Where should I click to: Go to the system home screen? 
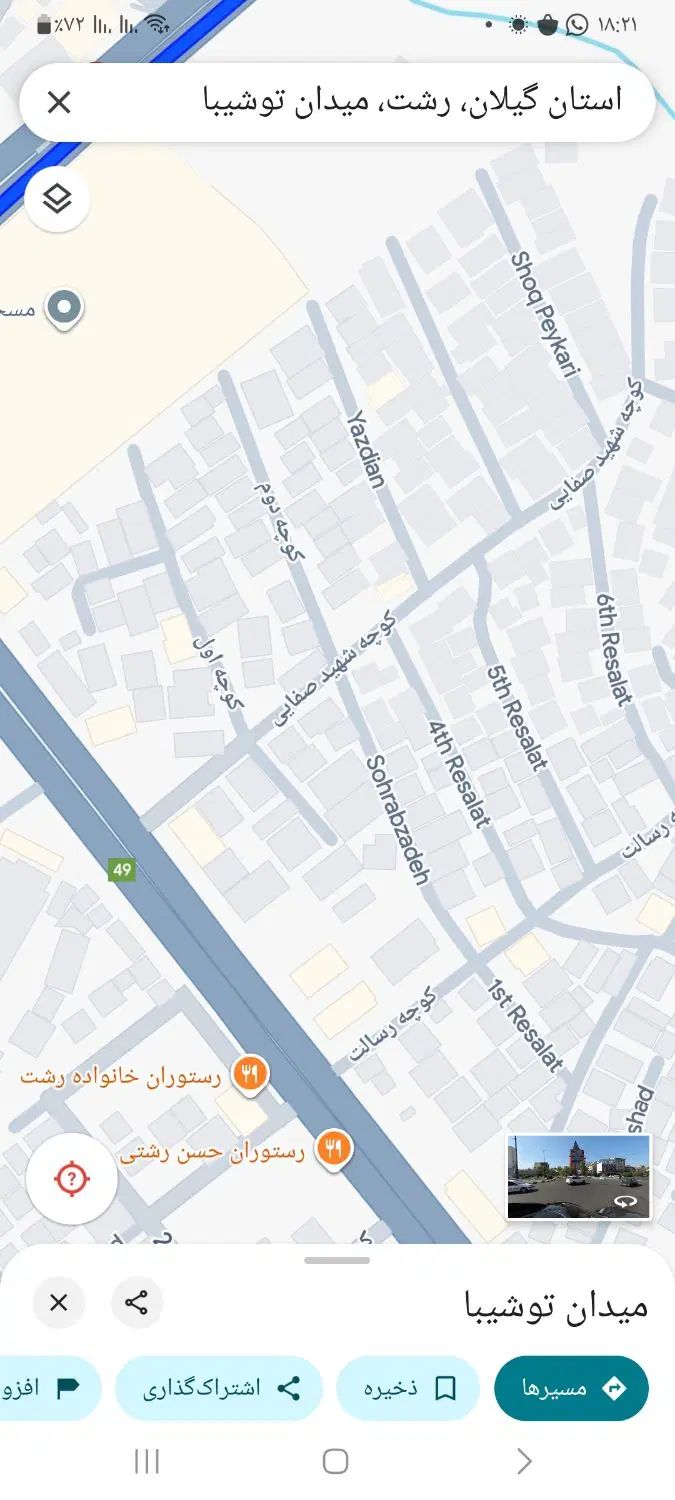[x=336, y=1461]
